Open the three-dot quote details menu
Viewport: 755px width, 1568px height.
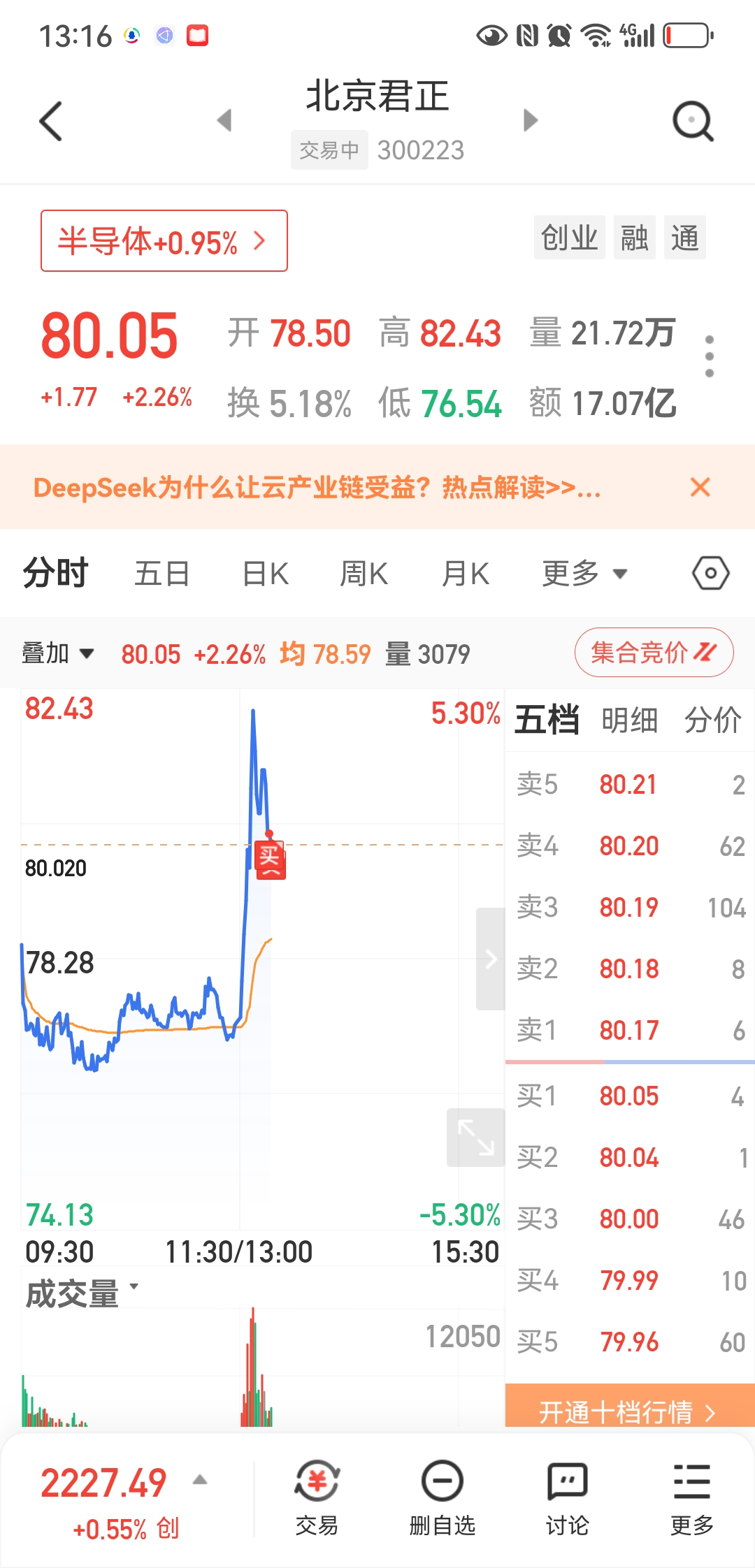[710, 356]
